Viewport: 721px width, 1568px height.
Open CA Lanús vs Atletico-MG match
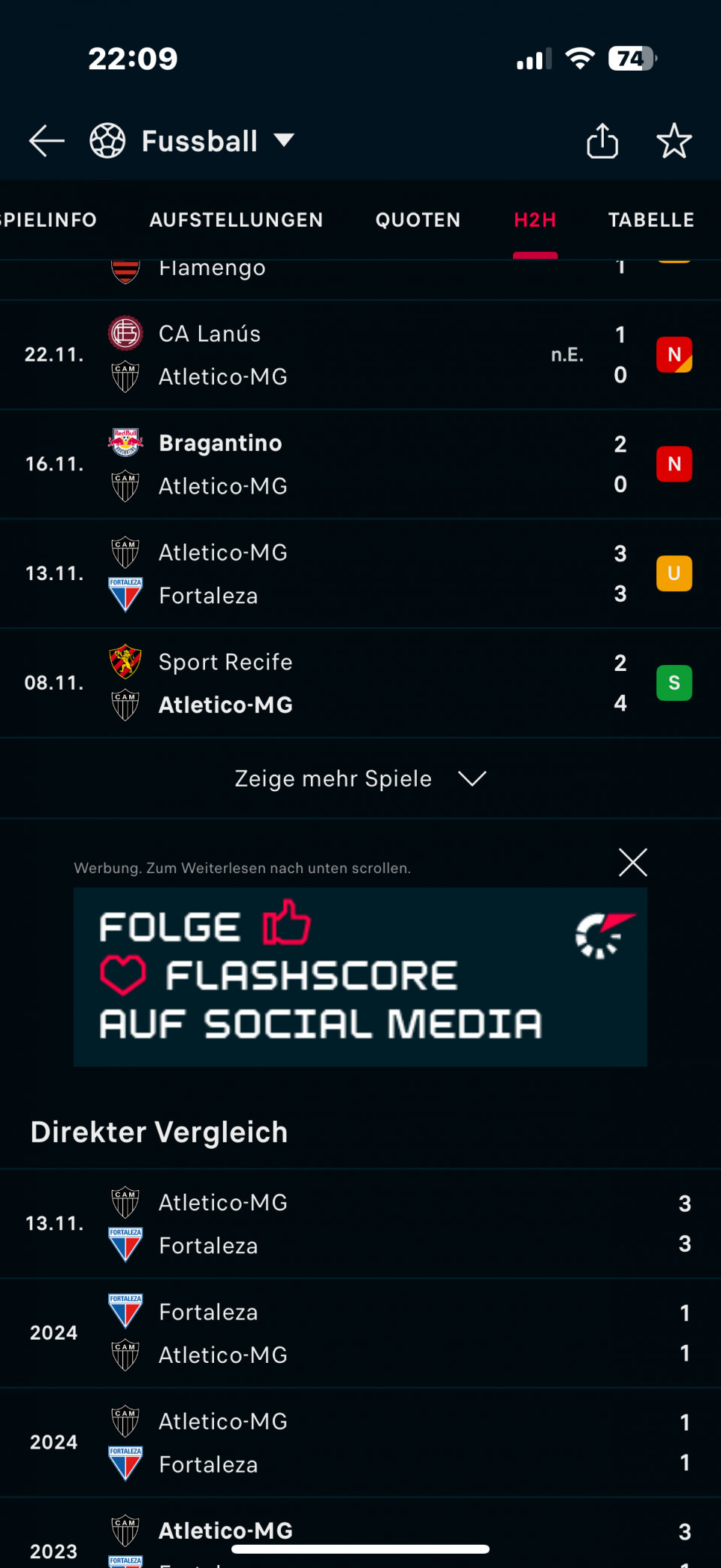point(360,355)
